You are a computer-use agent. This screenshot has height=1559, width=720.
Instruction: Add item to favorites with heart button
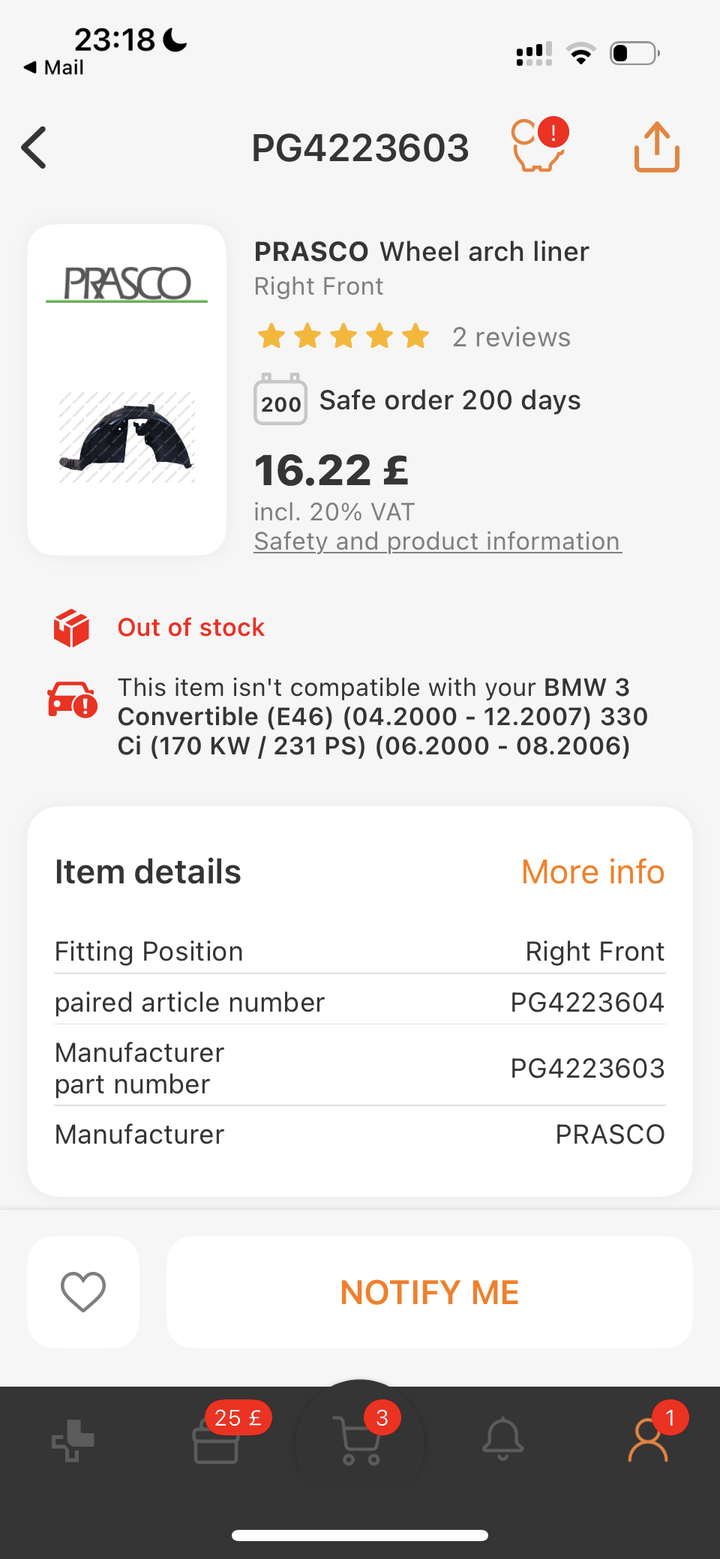[x=83, y=1292]
